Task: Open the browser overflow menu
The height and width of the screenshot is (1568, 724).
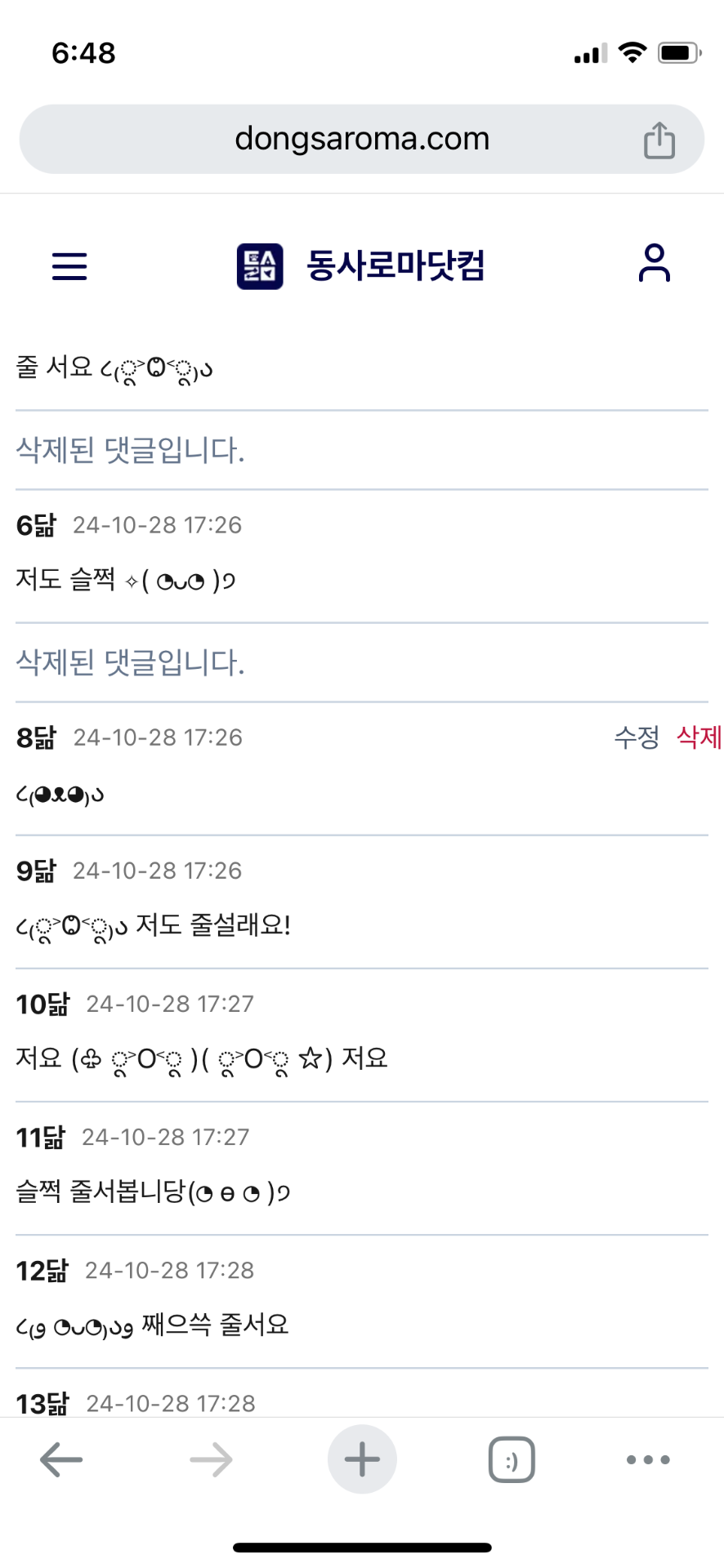Action: [648, 1459]
